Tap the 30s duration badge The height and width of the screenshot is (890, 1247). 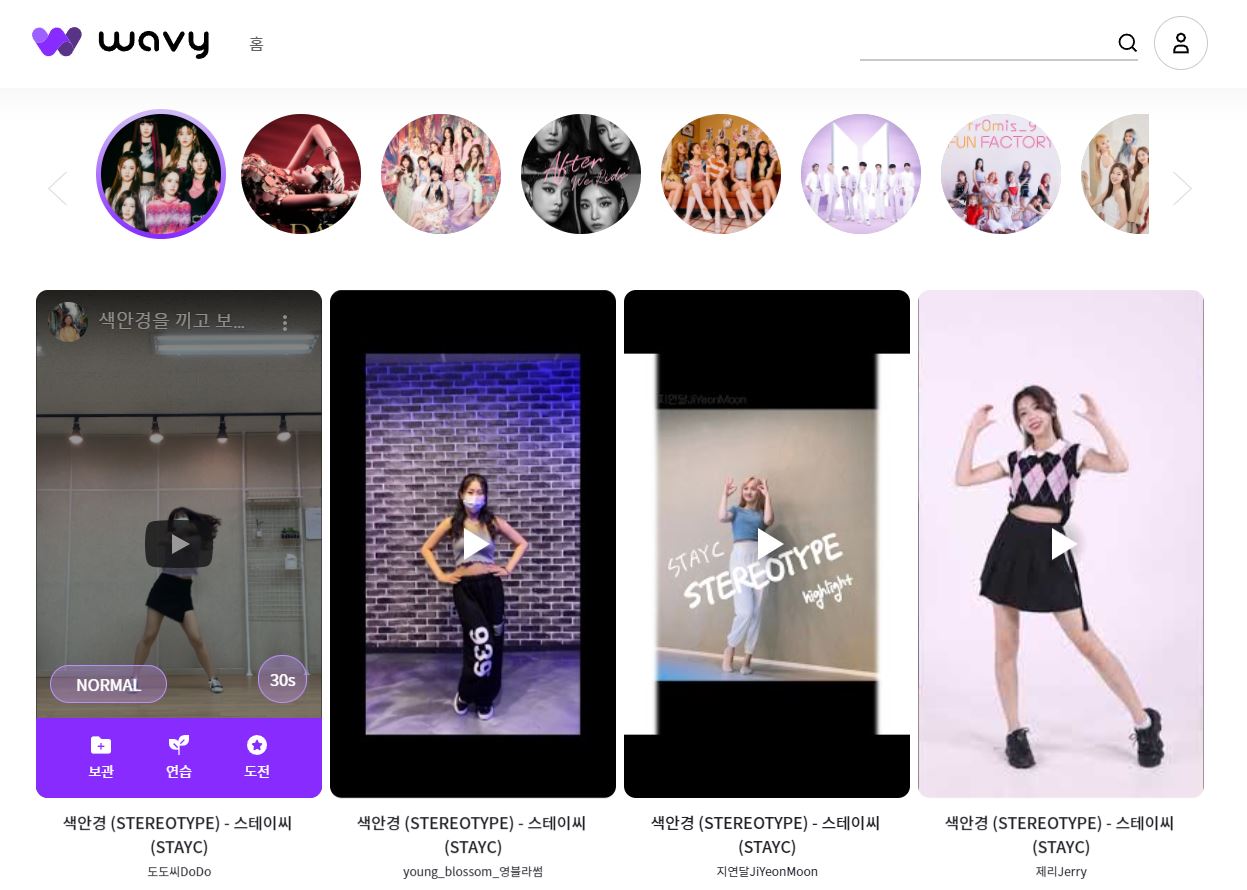[x=283, y=680]
